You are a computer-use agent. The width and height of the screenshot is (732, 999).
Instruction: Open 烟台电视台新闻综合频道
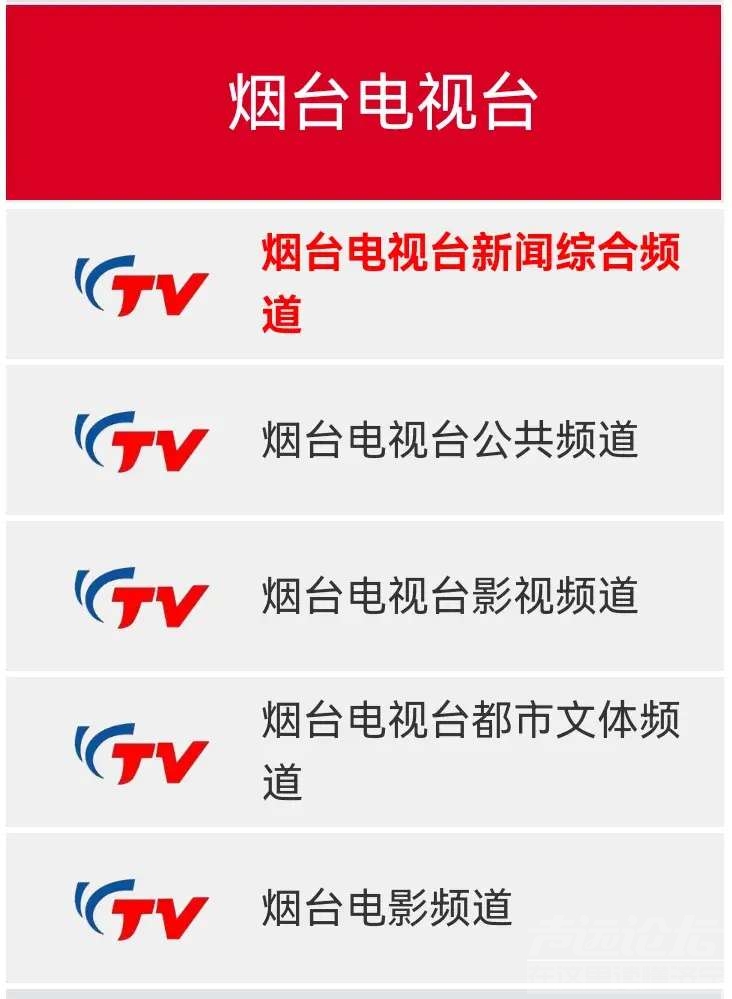click(x=470, y=284)
